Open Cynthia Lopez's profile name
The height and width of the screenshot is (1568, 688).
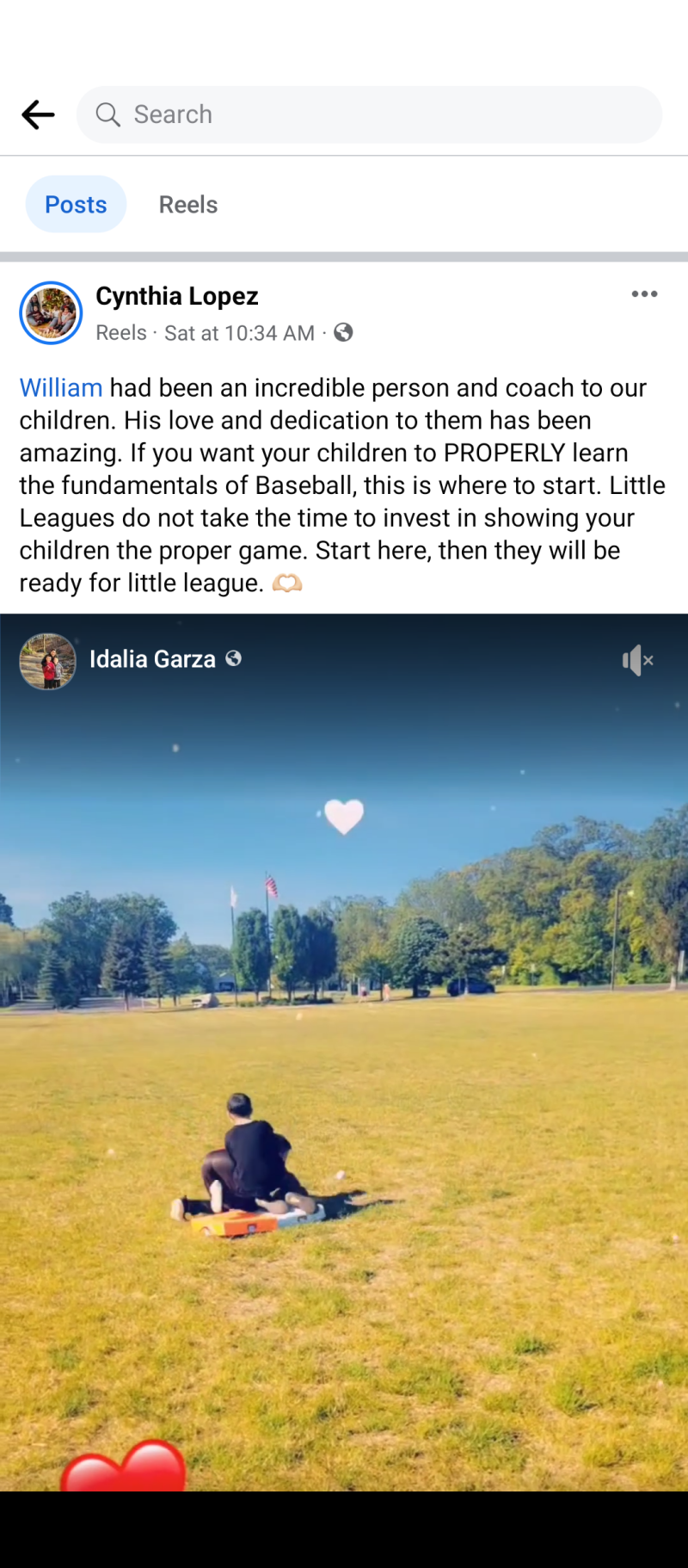point(176,296)
